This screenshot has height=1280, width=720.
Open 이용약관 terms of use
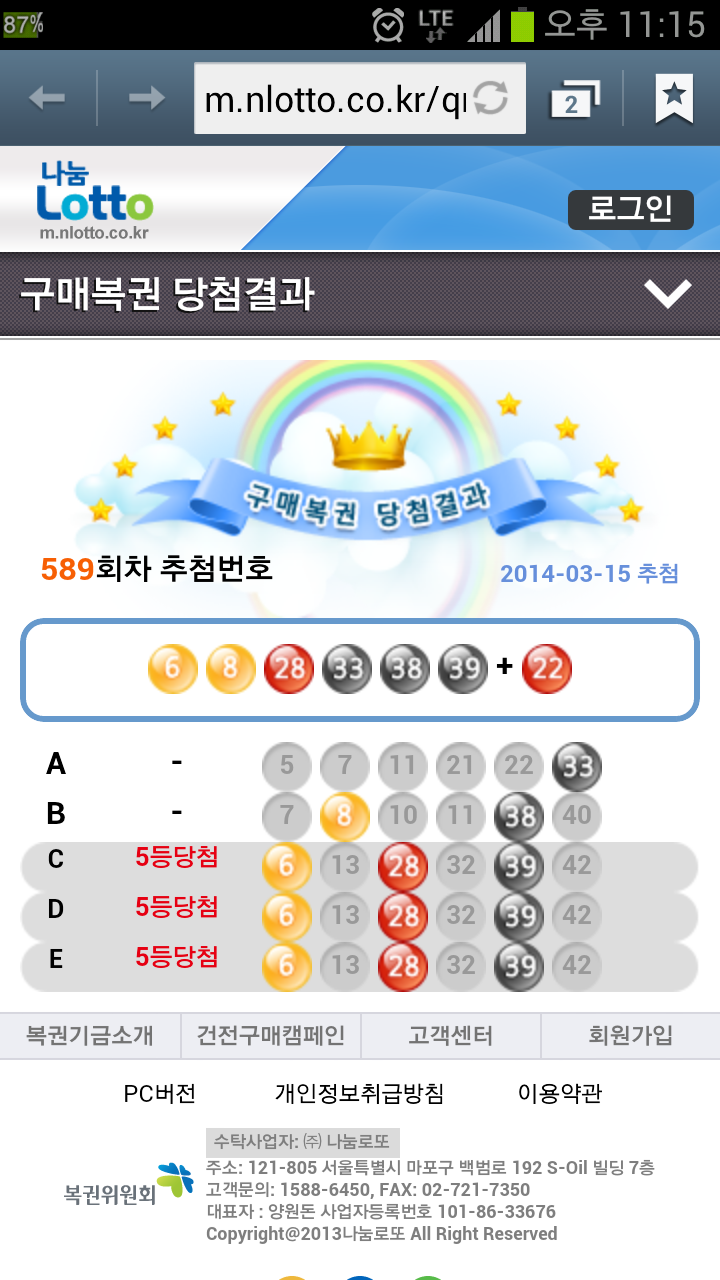(560, 1094)
